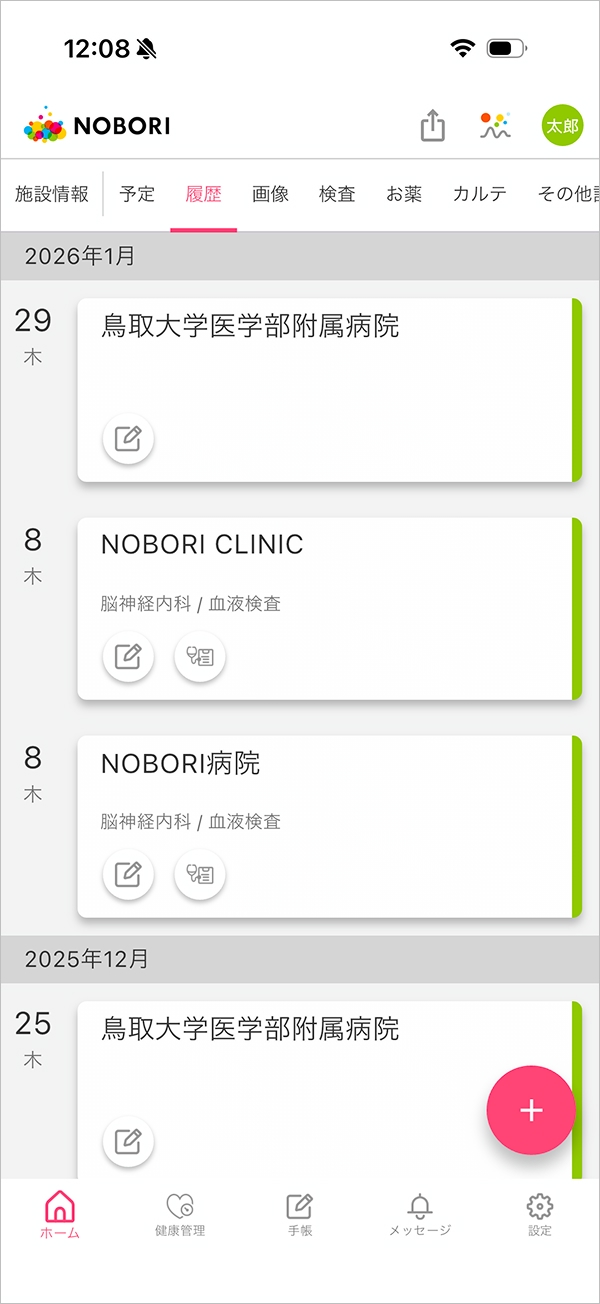Screen dimensions: 600x1304
Task: Open the お薬 tab
Action: pos(404,194)
